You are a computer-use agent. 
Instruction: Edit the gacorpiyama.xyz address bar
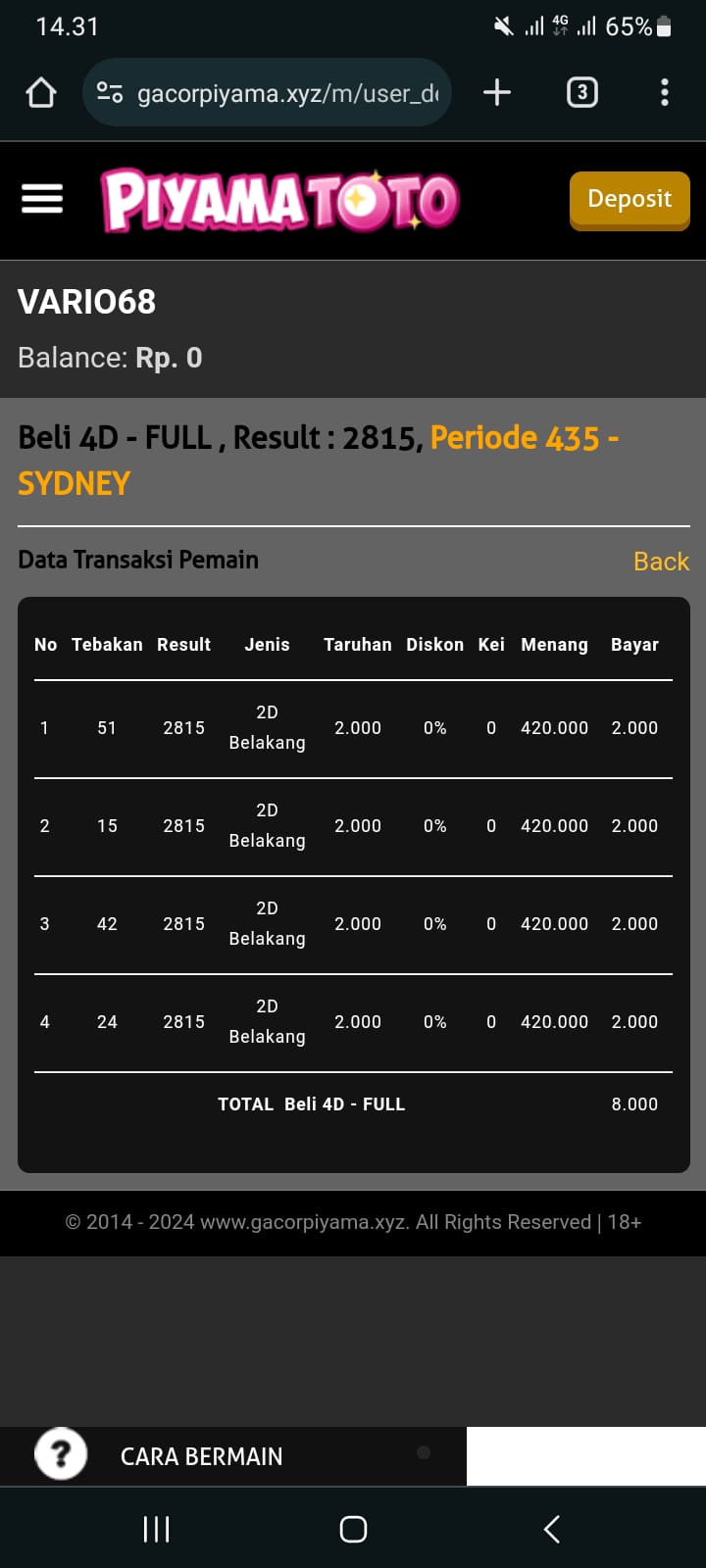(x=284, y=93)
